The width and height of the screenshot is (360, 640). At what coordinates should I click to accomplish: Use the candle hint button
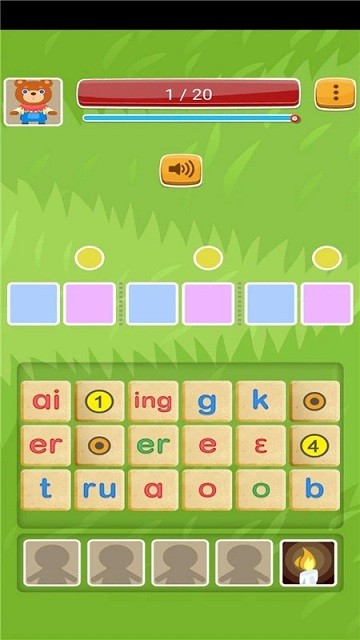coord(309,563)
